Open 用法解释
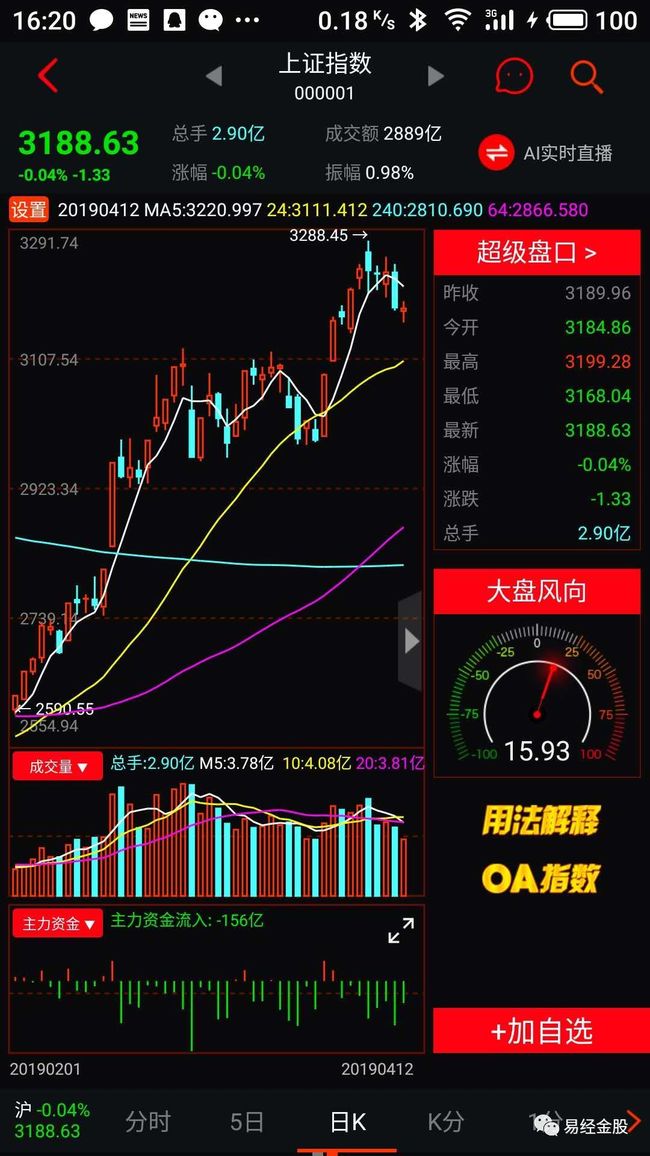 pos(541,820)
